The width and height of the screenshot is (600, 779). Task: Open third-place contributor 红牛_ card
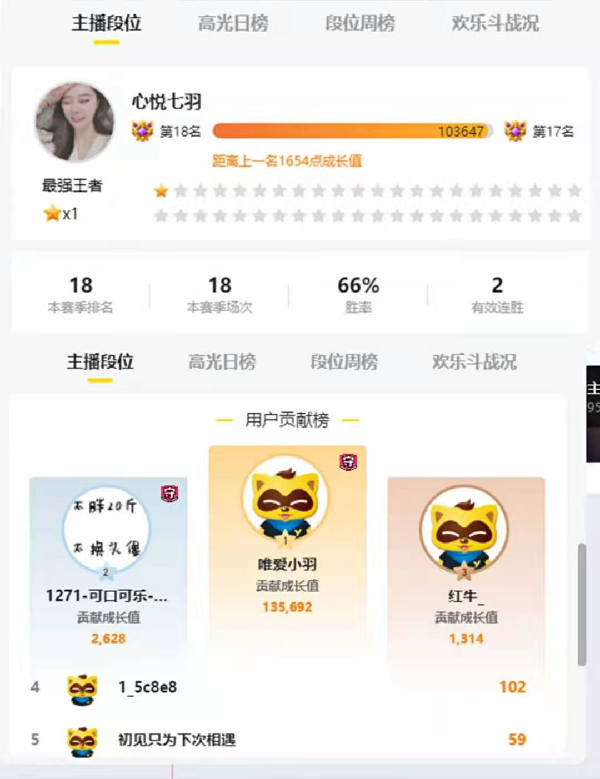pyautogui.click(x=466, y=570)
